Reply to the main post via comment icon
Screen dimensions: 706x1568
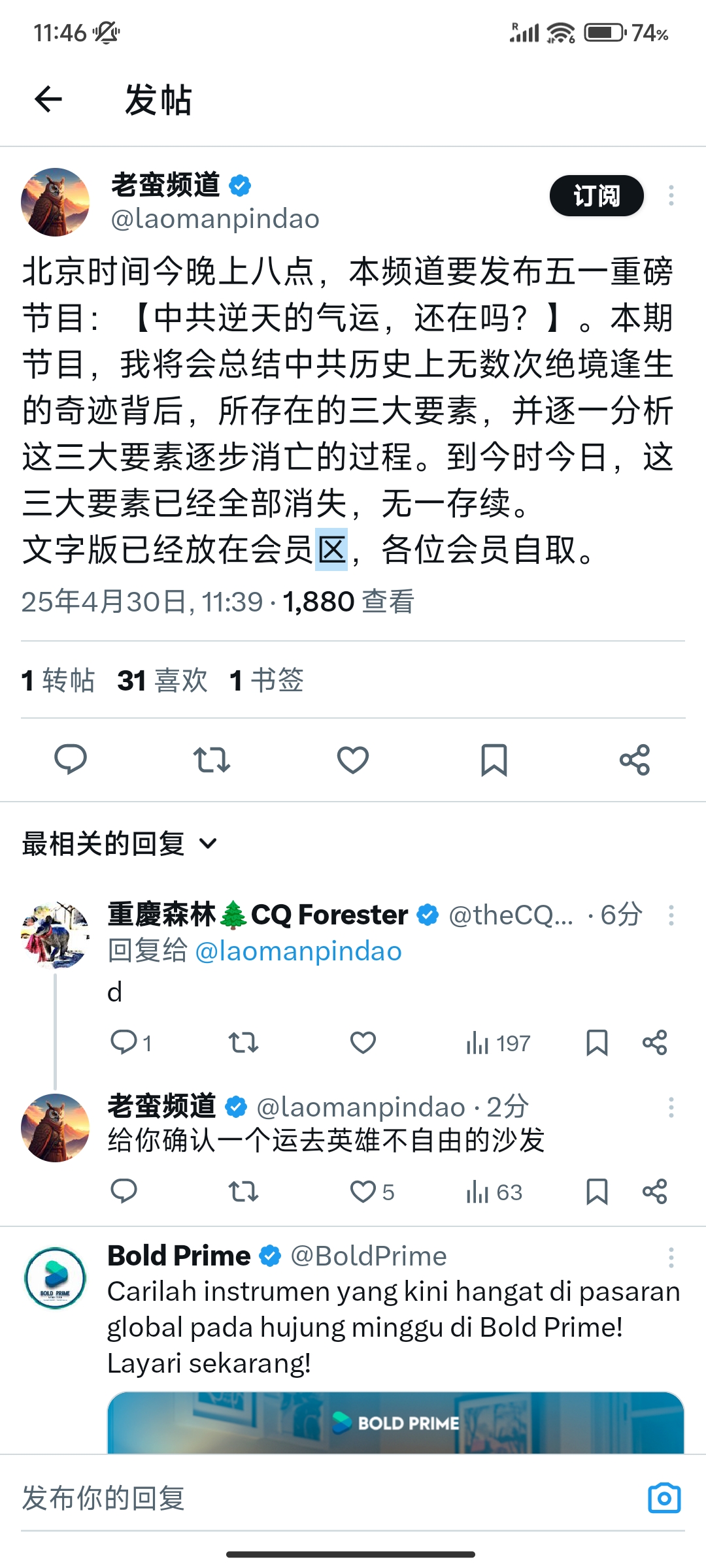[71, 760]
